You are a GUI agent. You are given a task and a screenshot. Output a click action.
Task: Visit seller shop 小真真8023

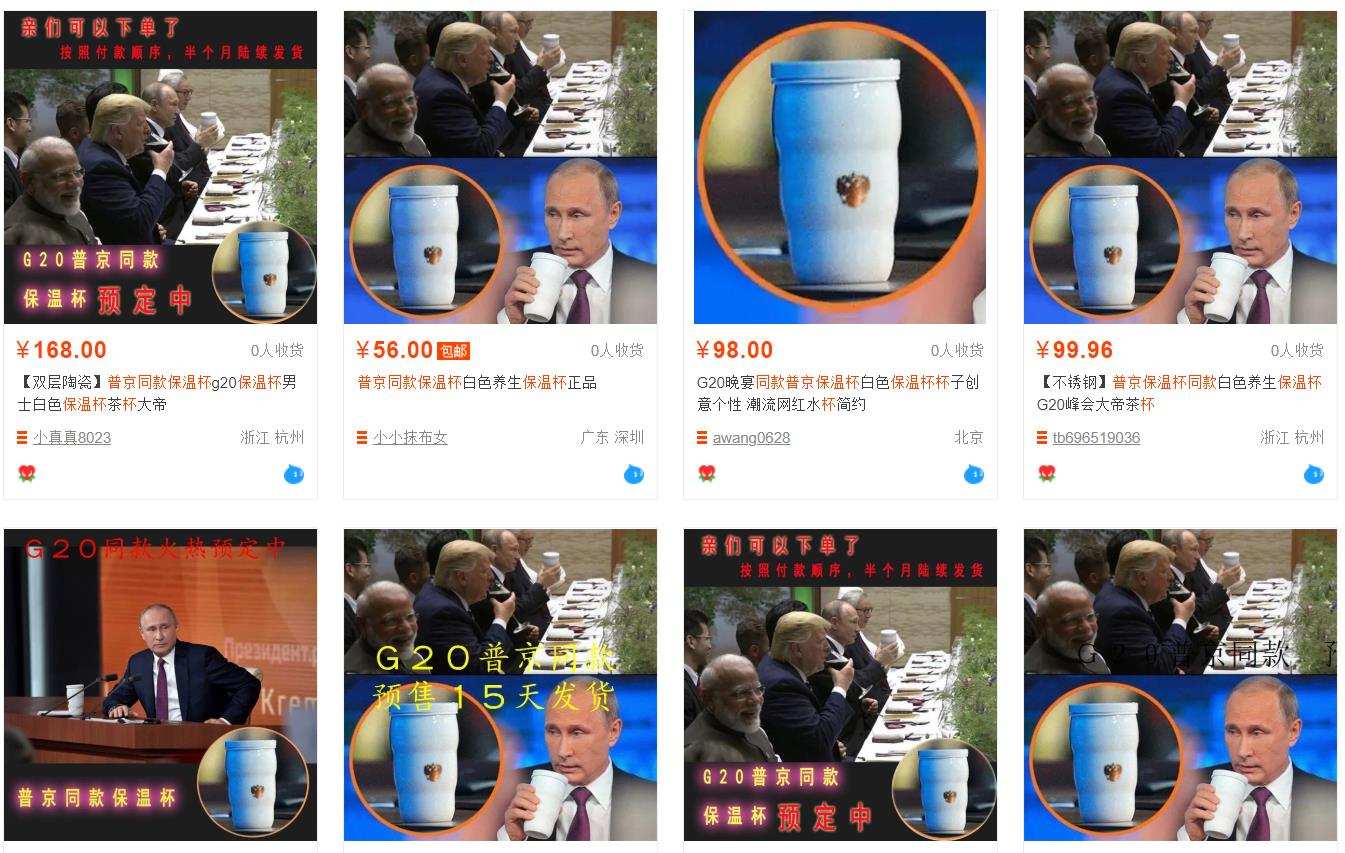[72, 438]
